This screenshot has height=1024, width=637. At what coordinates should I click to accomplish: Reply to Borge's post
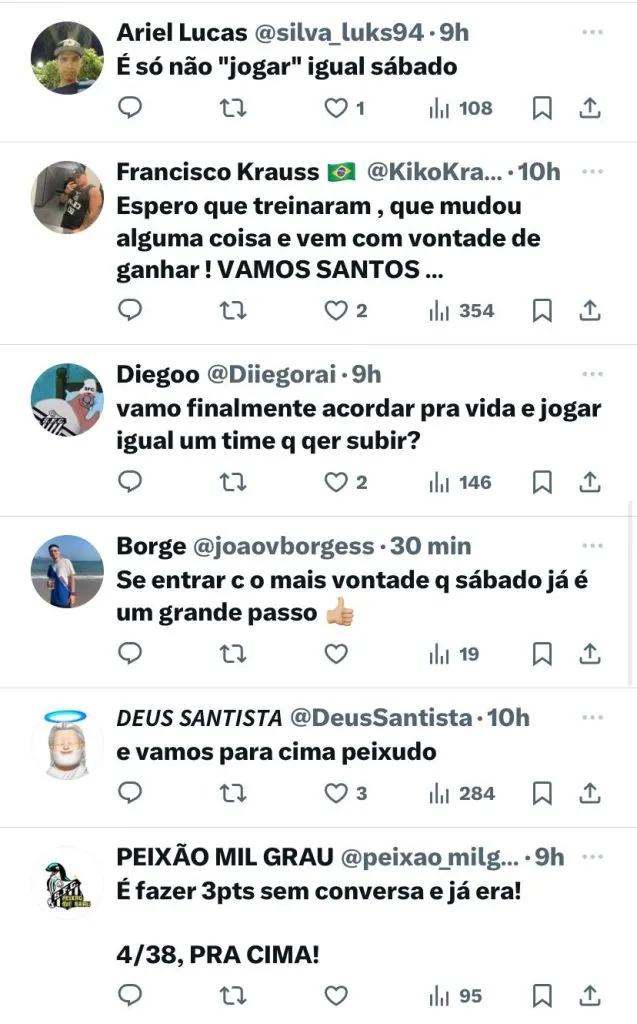131,654
